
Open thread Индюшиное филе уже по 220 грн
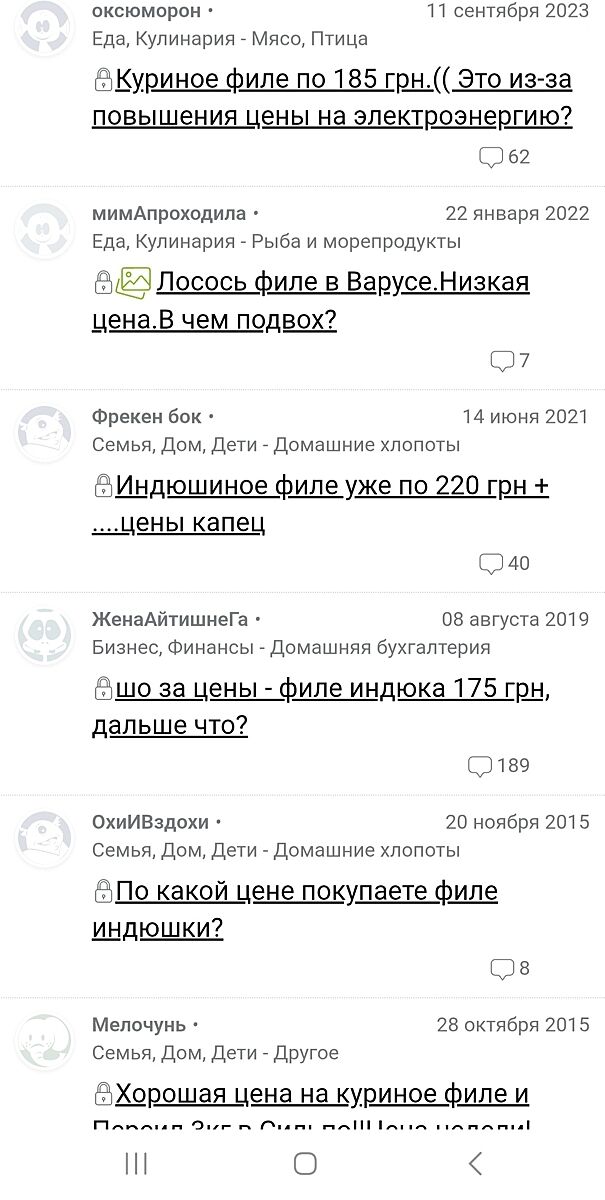pyautogui.click(x=332, y=487)
